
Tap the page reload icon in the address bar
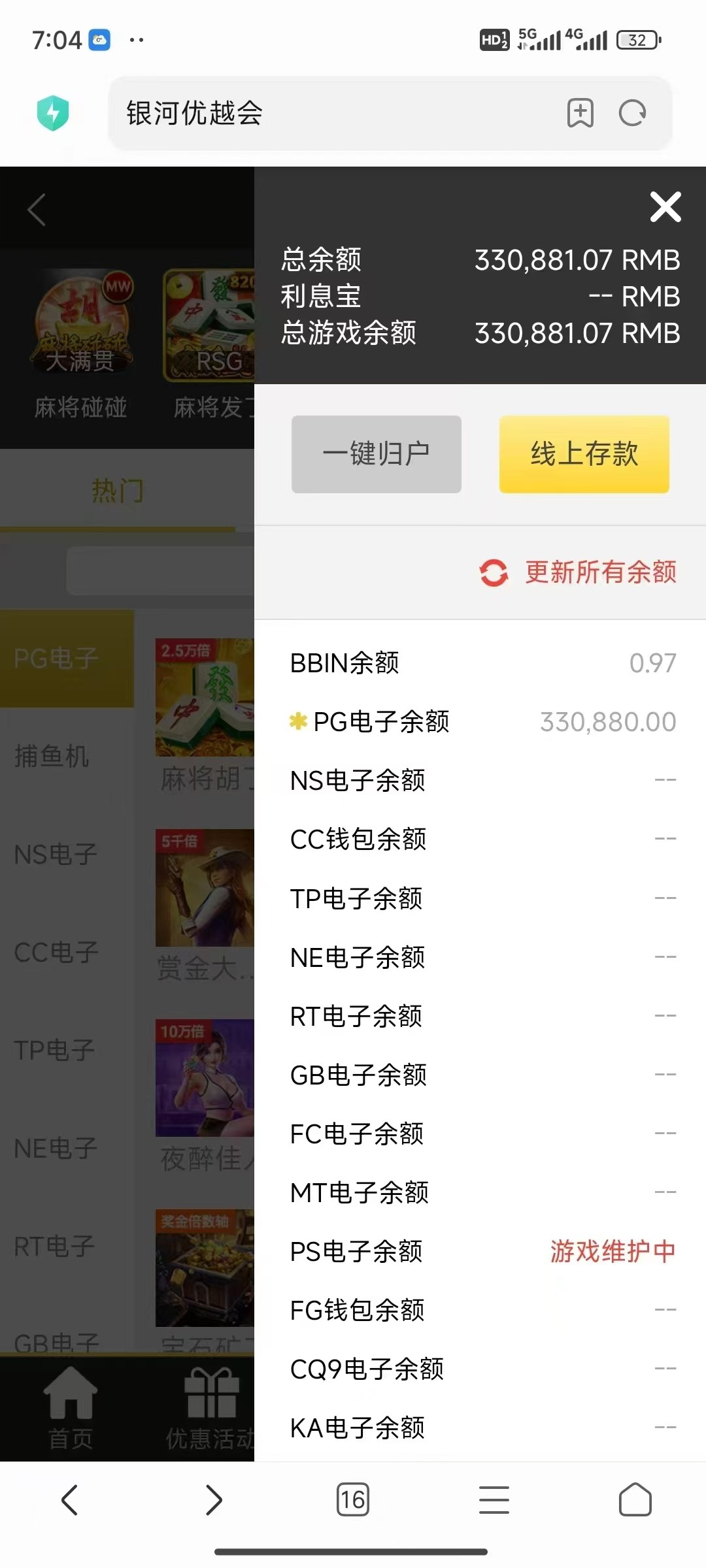coord(630,113)
